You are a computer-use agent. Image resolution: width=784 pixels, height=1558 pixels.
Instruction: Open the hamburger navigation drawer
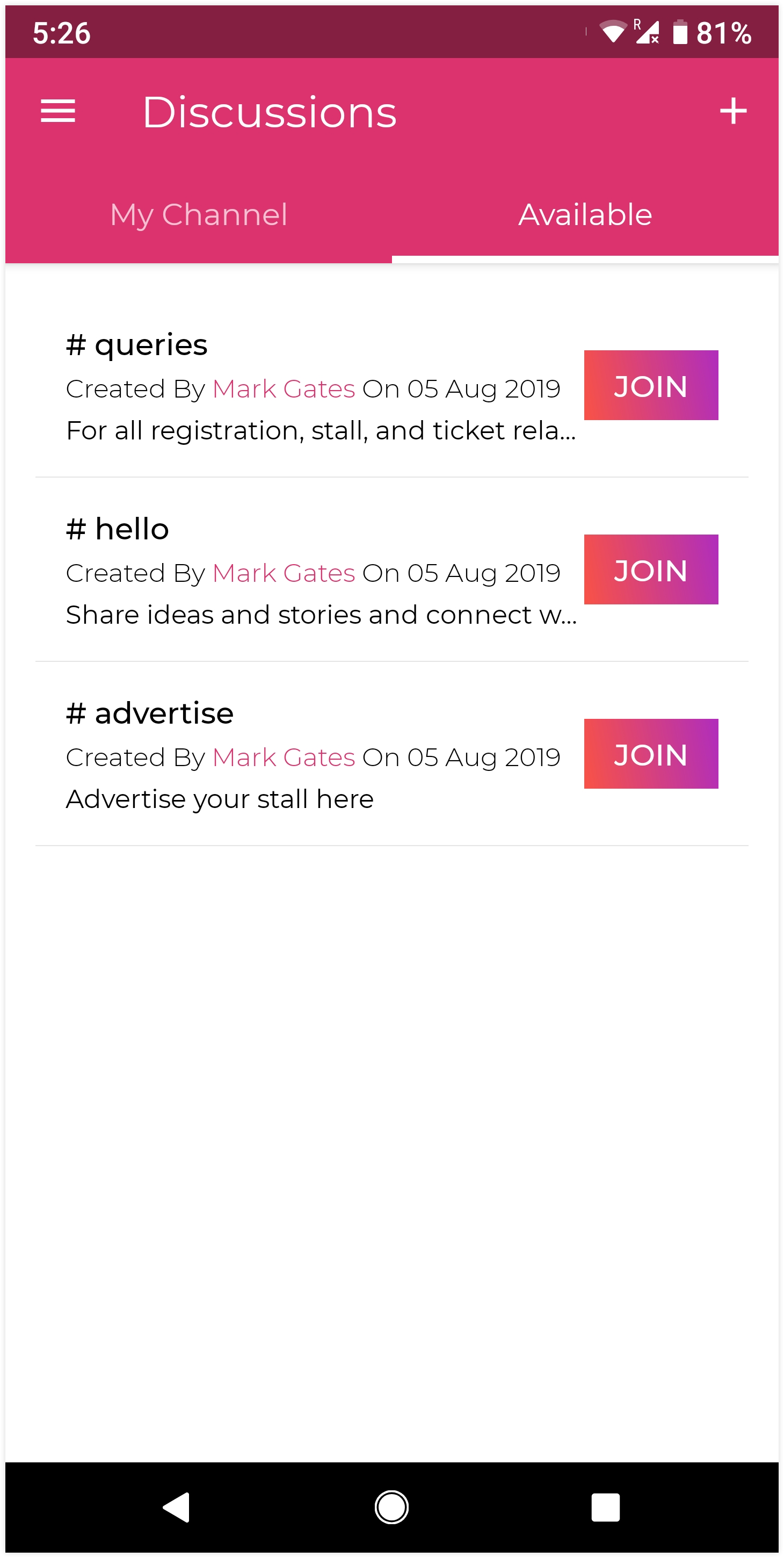pyautogui.click(x=58, y=111)
